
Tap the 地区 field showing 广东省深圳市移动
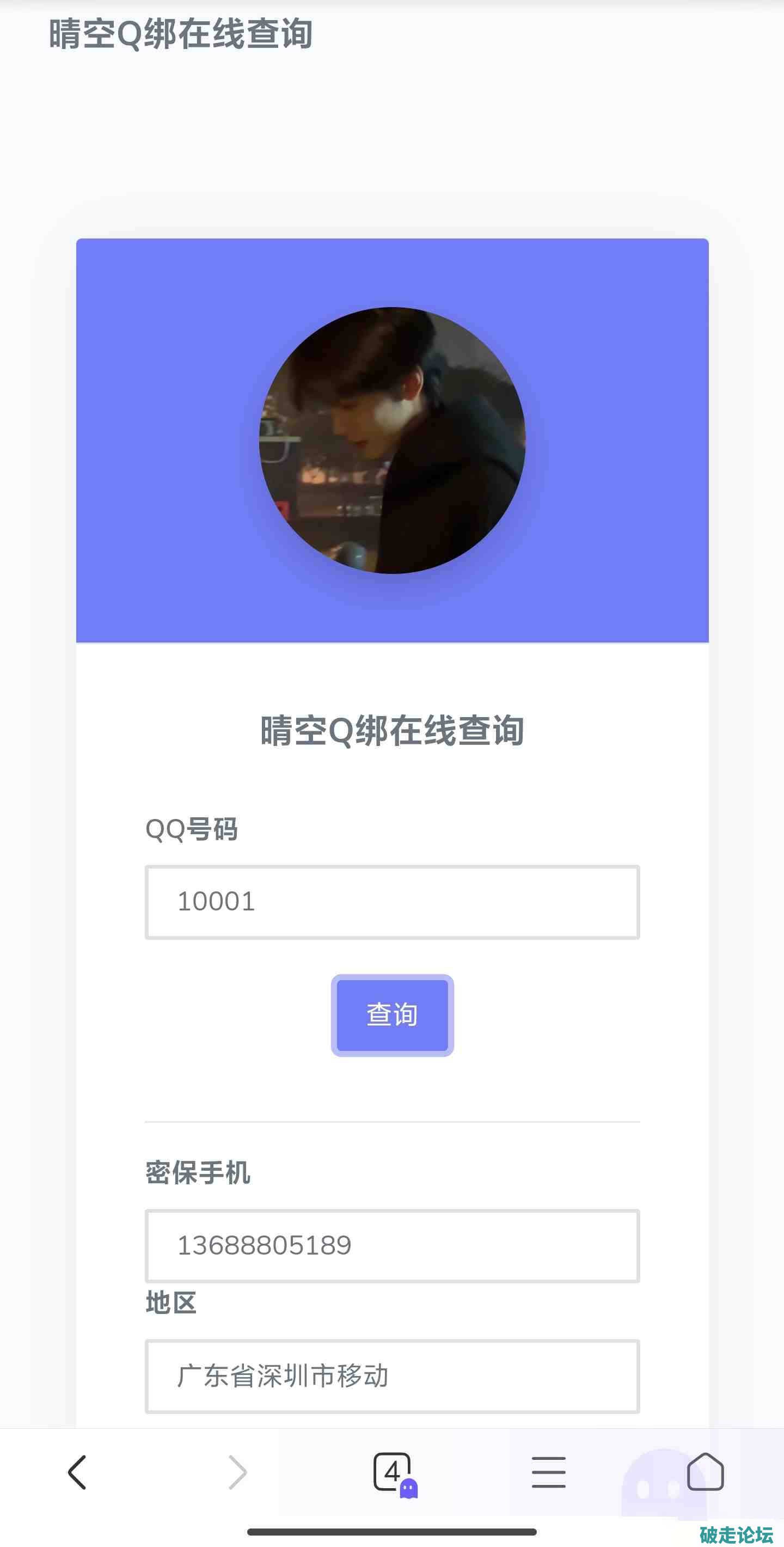click(392, 1376)
